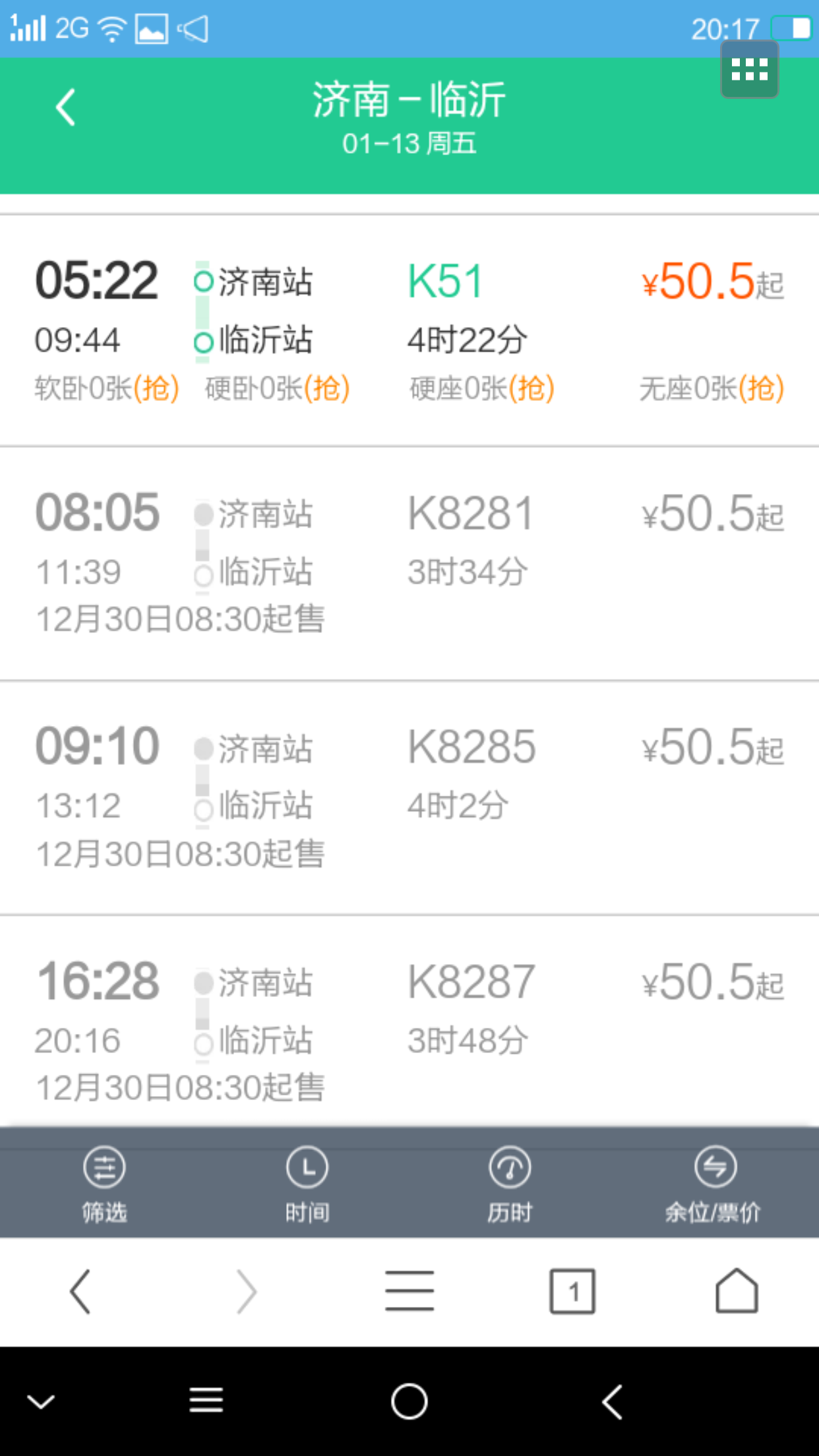Open the K51 train departing 05:22
The height and width of the screenshot is (1456, 819).
[x=409, y=330]
